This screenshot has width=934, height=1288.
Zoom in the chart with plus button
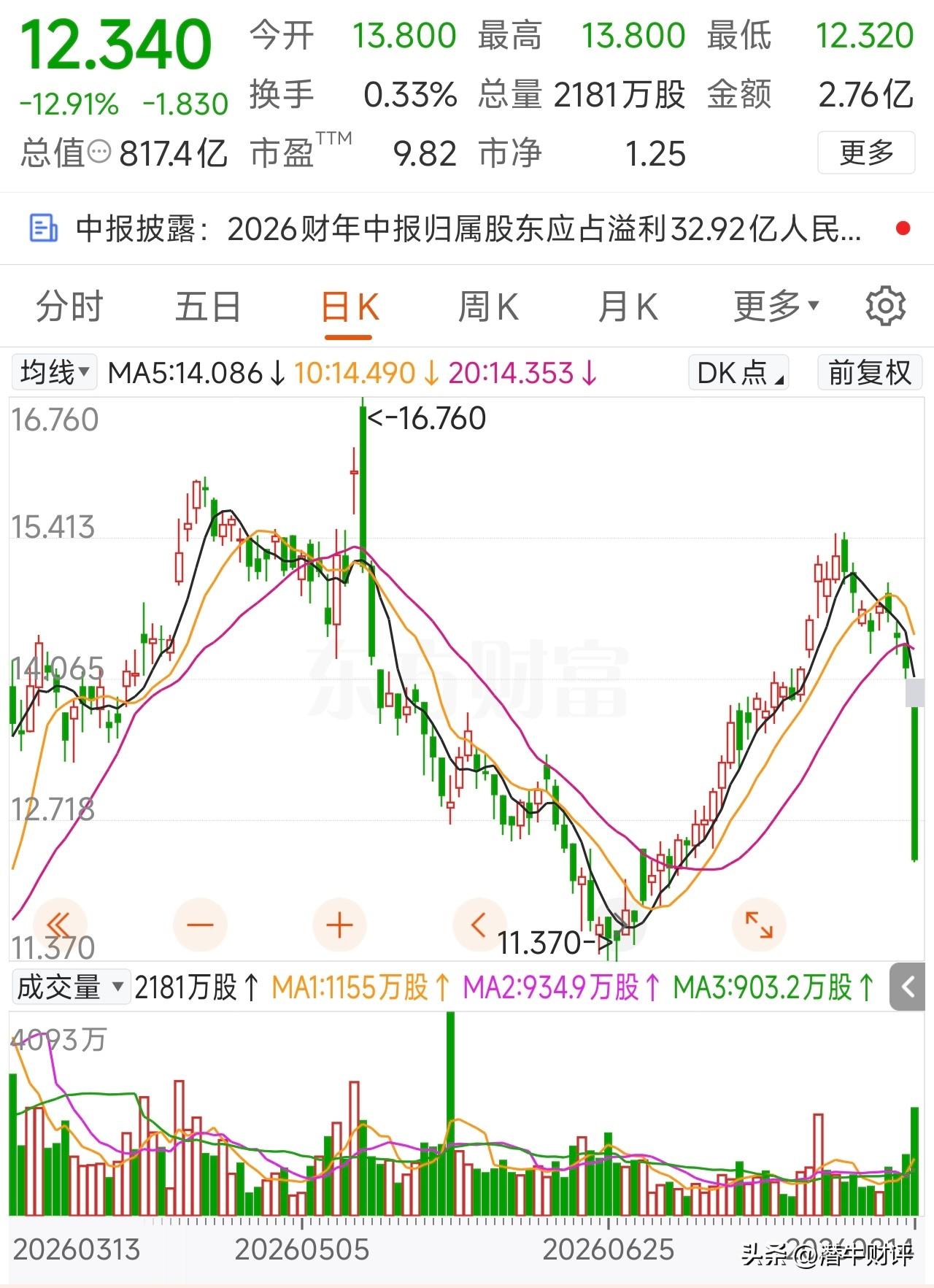pos(339,925)
